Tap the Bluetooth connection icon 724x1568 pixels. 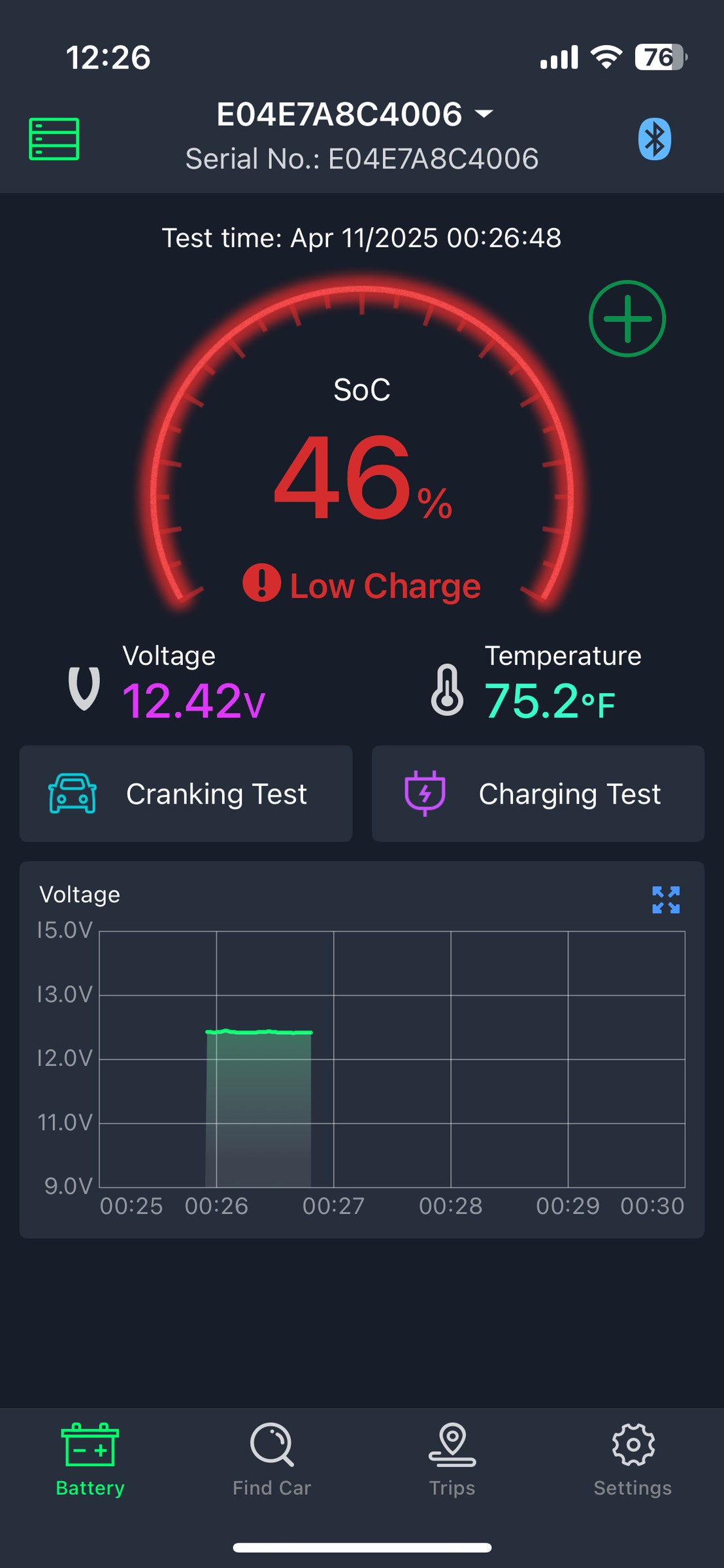[655, 139]
